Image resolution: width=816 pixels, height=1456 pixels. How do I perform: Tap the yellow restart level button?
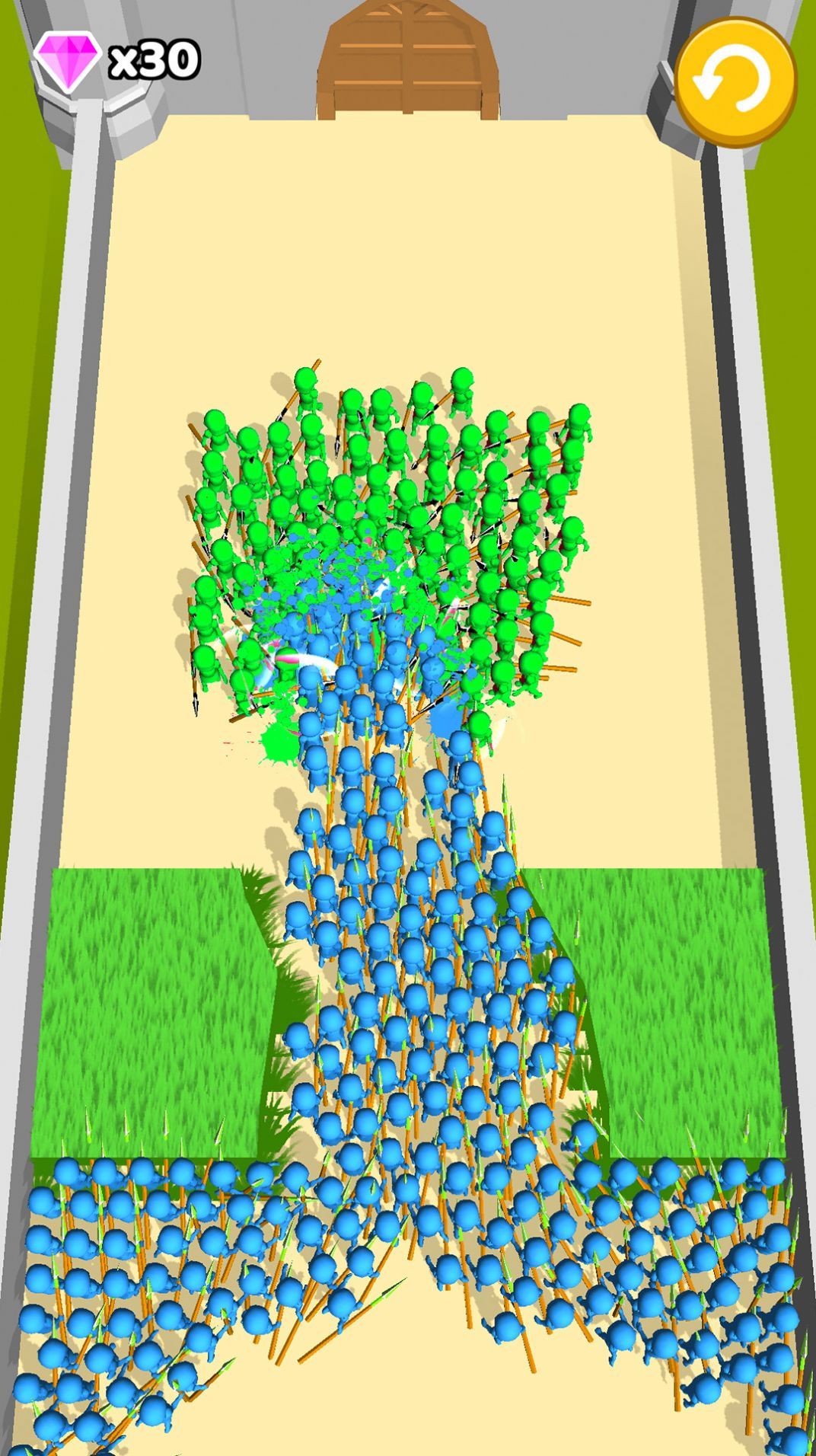(x=735, y=81)
